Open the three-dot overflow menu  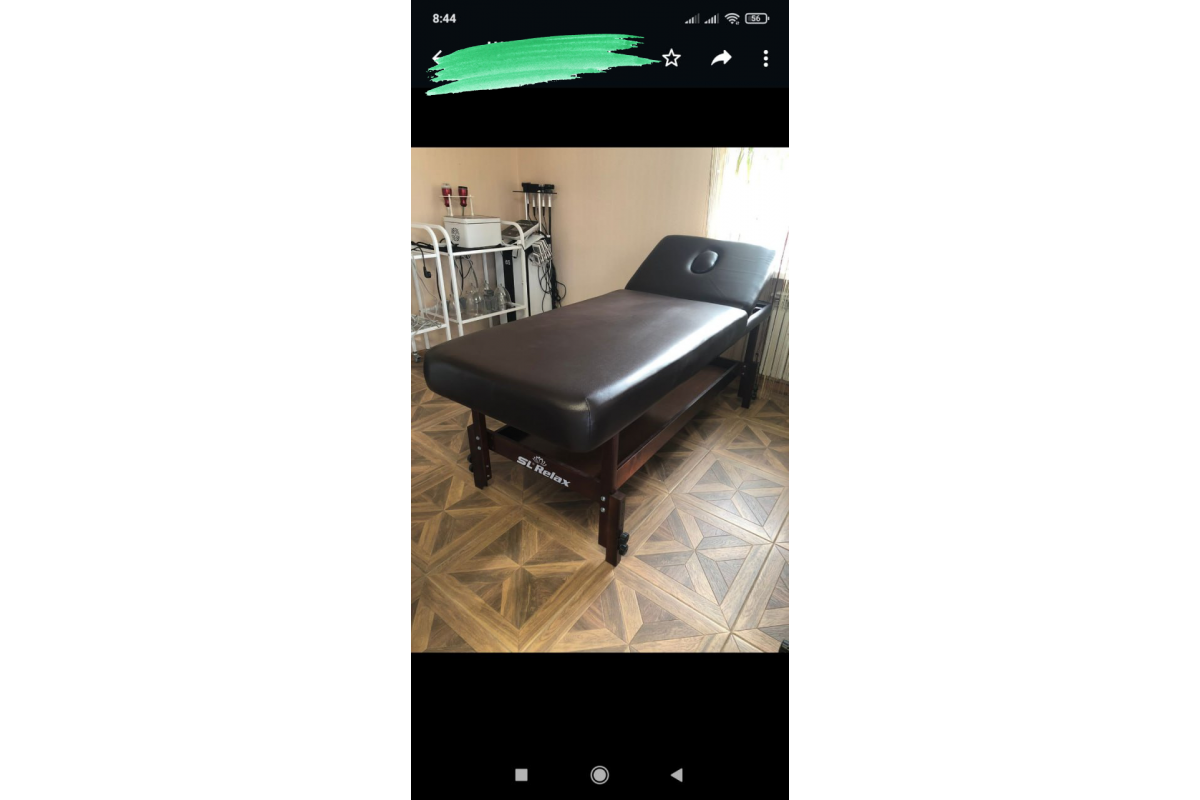(766, 58)
